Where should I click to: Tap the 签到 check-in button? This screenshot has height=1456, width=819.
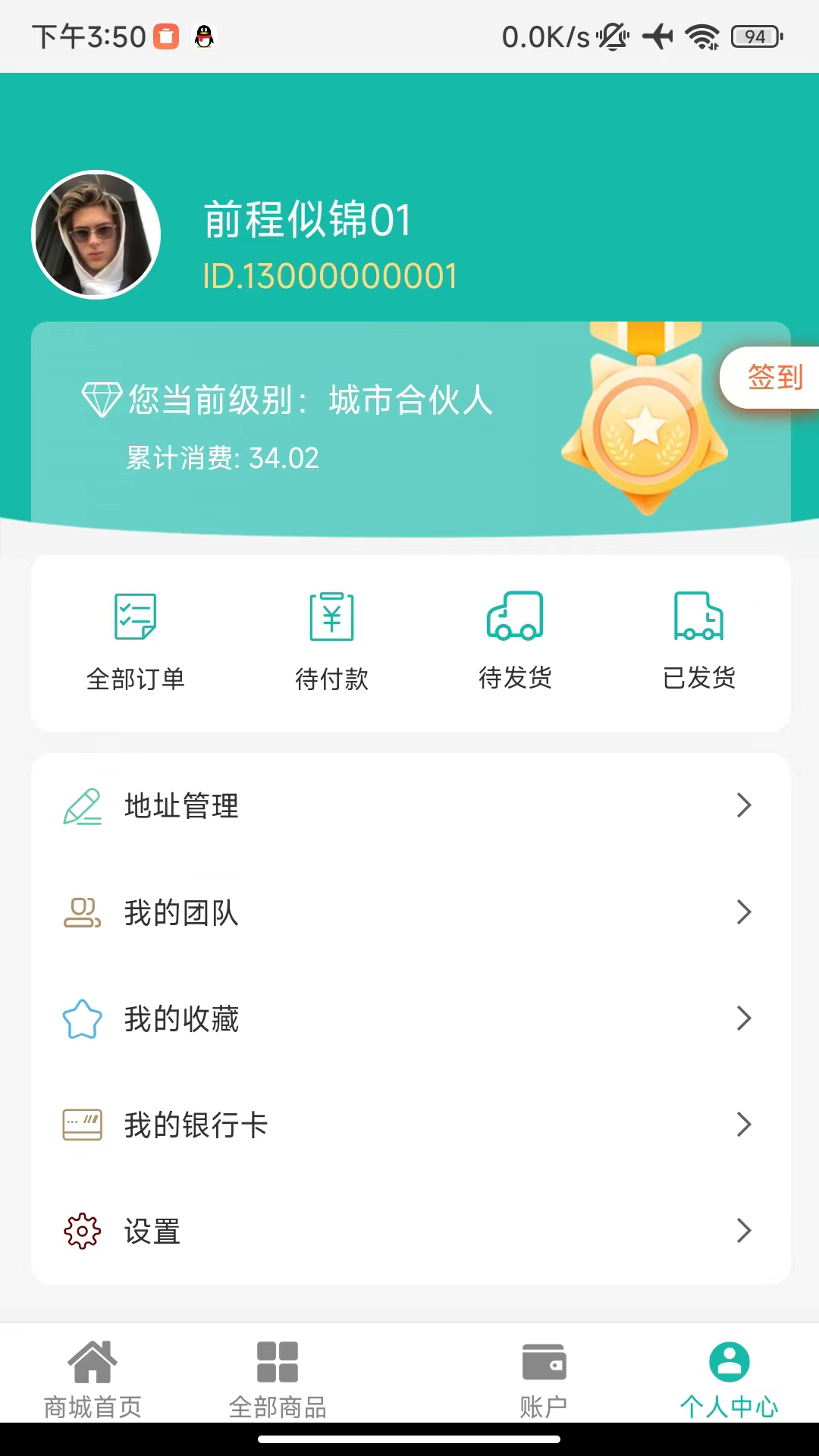[x=773, y=378]
